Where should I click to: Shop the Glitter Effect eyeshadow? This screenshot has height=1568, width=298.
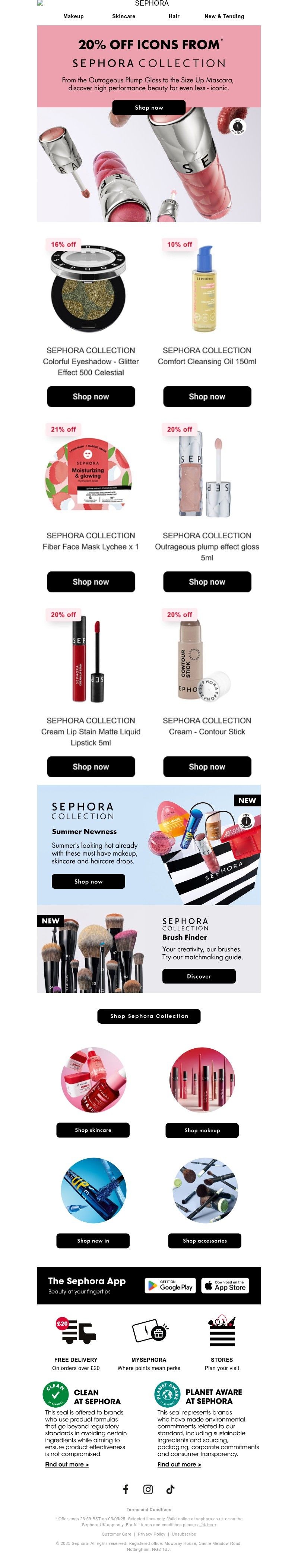(91, 396)
